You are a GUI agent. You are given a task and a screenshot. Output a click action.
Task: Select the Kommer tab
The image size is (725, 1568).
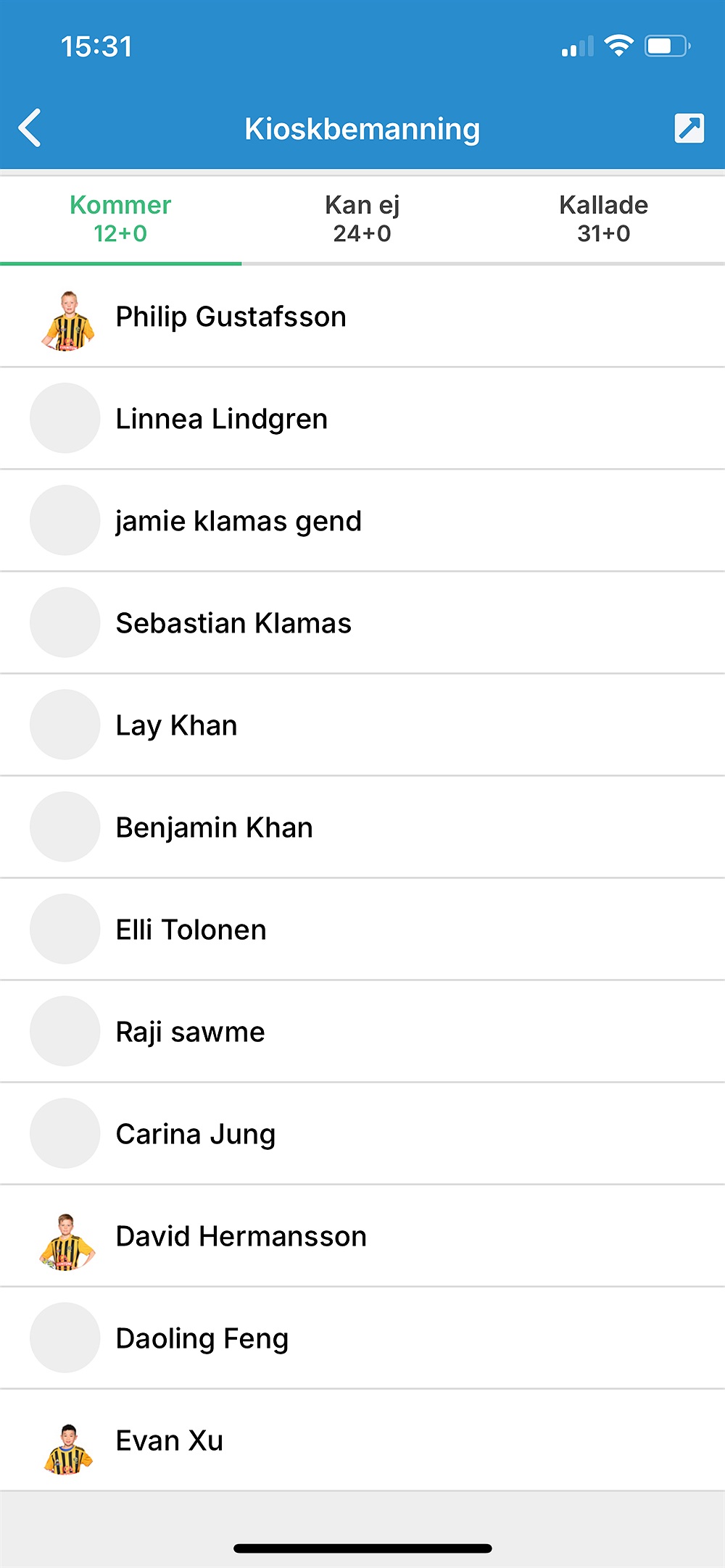[x=120, y=219]
